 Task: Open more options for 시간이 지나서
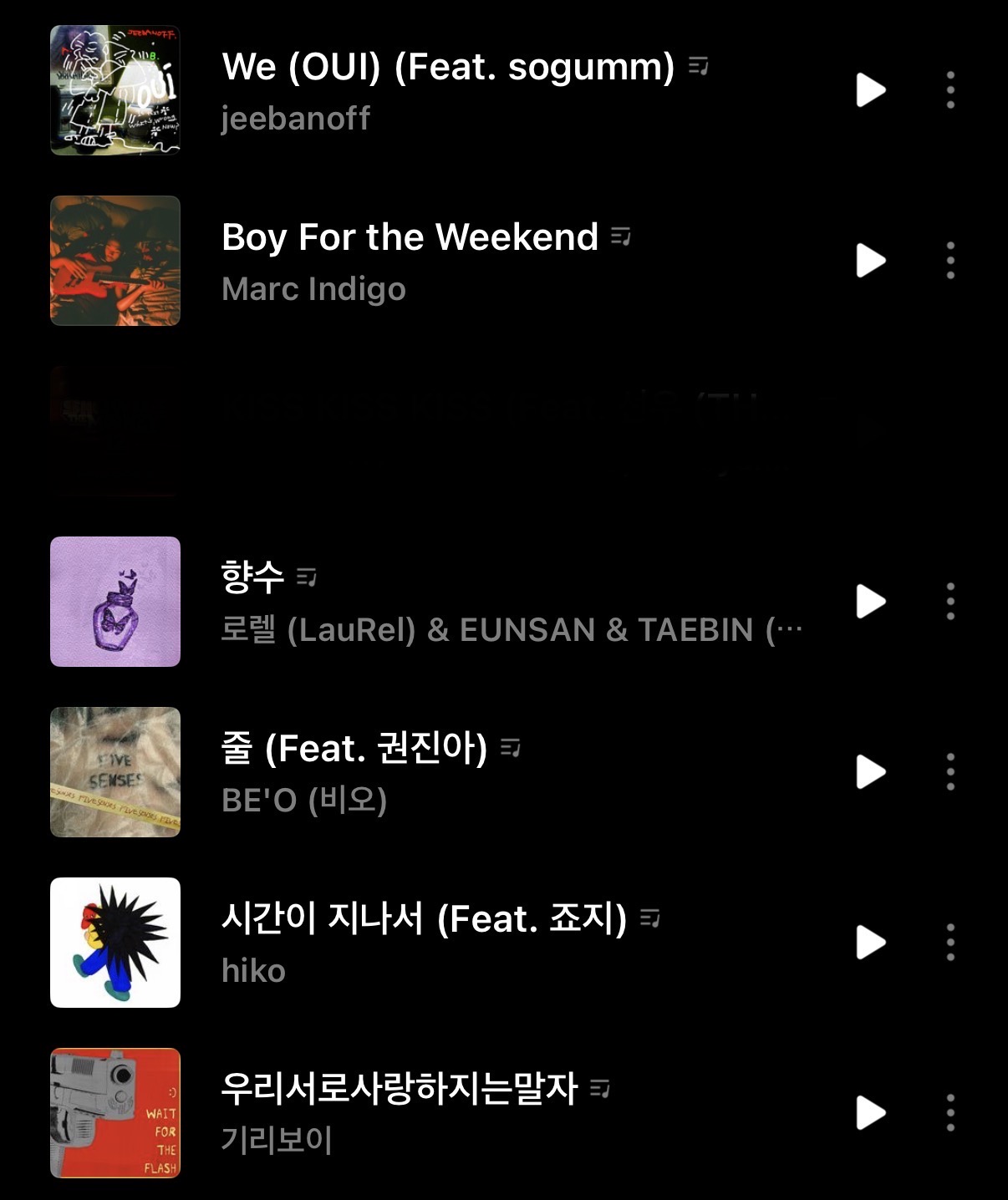tap(950, 943)
